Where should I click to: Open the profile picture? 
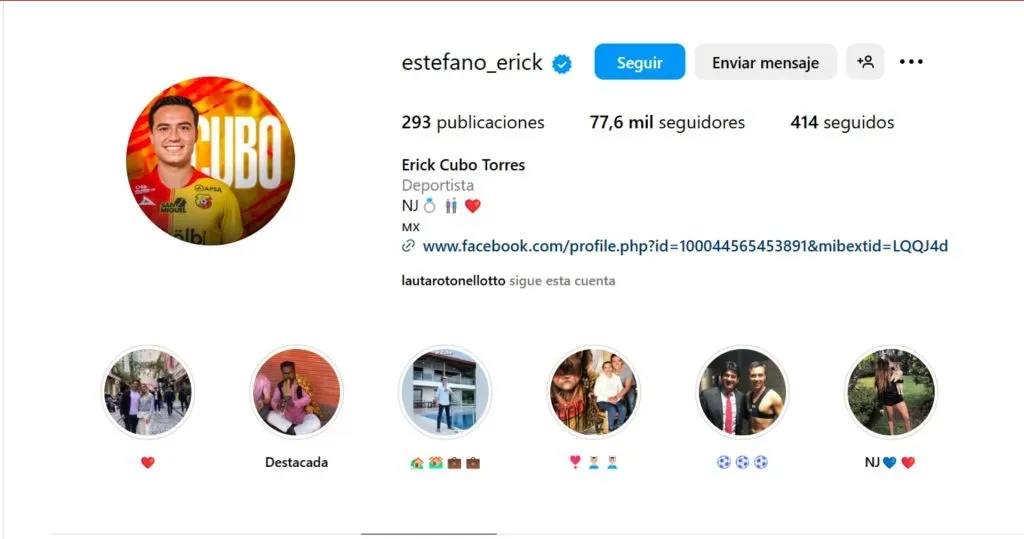point(210,161)
